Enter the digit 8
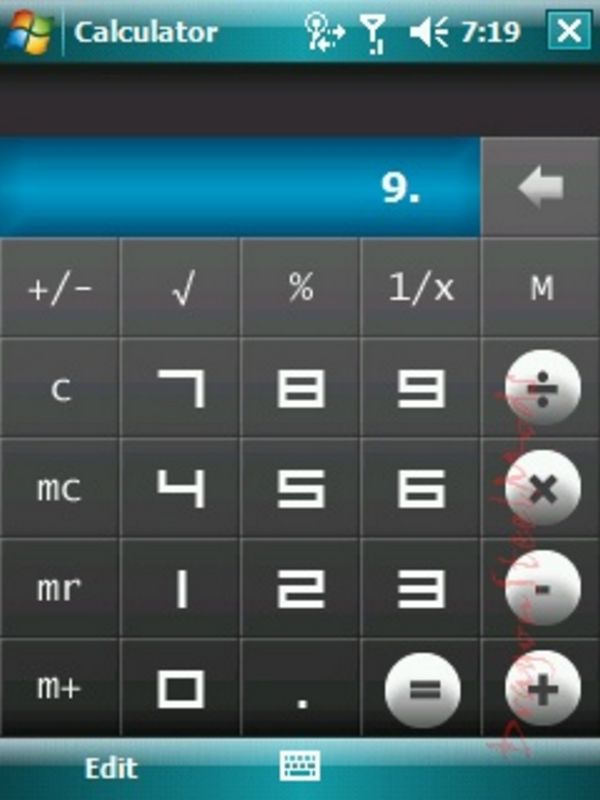 coord(300,389)
